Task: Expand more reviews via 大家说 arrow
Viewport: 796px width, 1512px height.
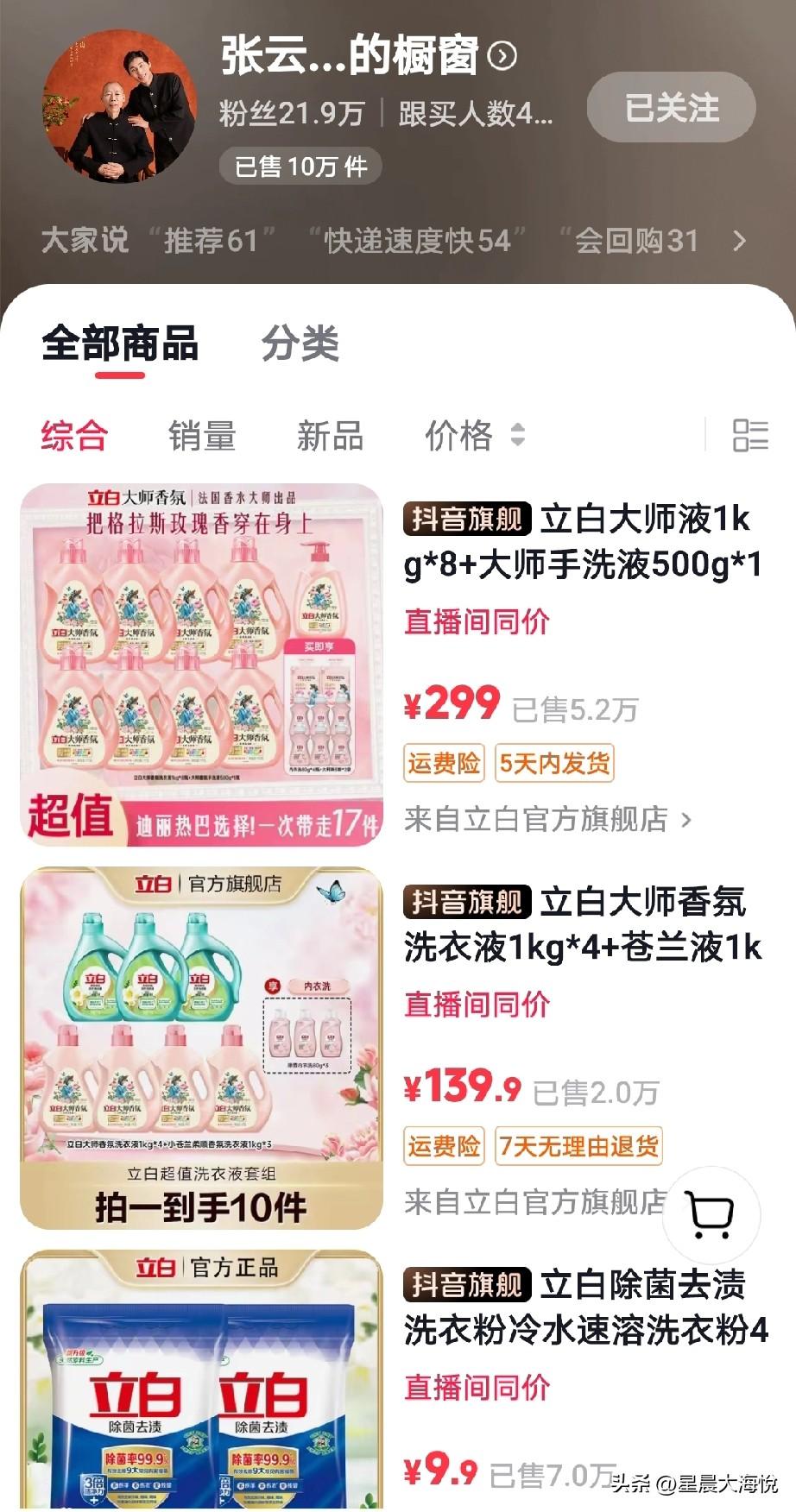Action: coord(741,242)
